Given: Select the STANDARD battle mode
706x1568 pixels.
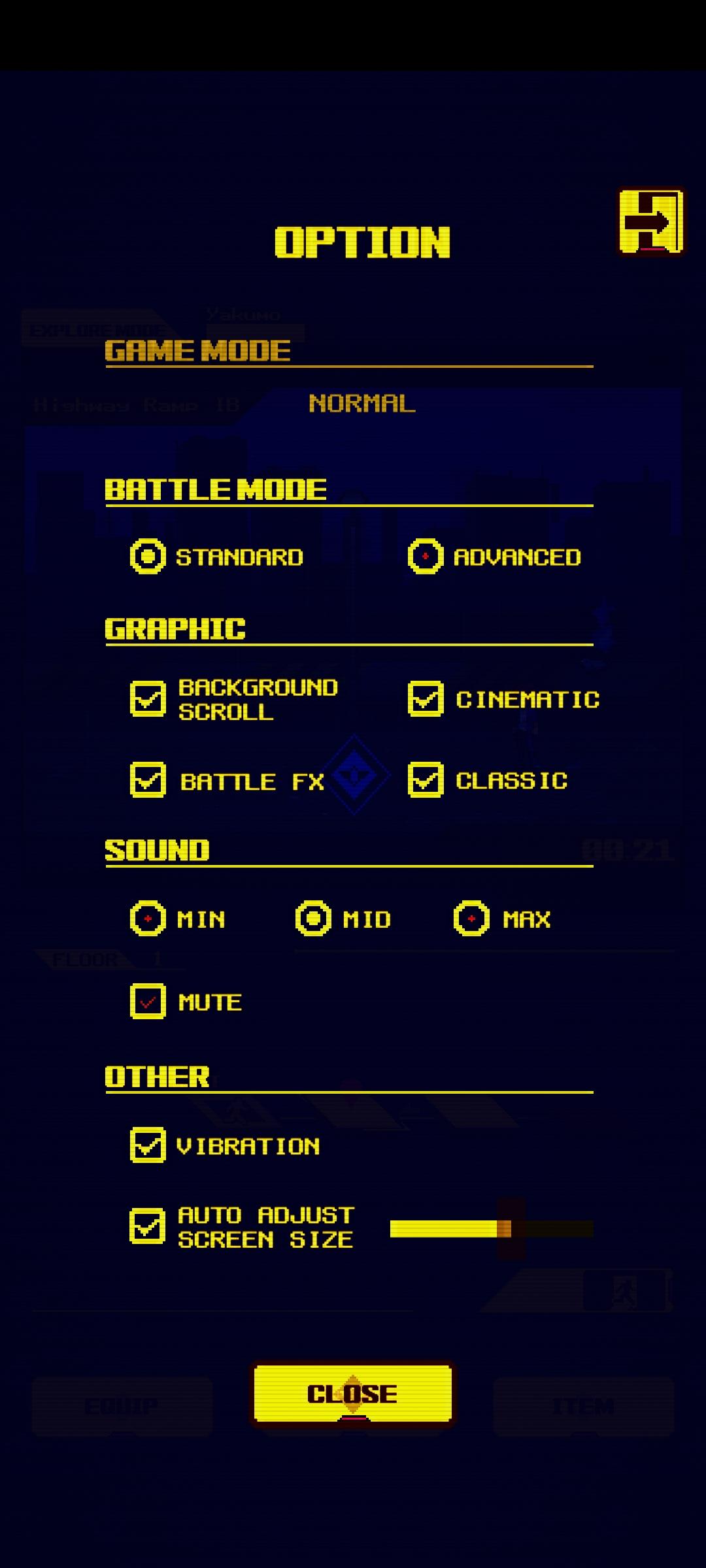Looking at the screenshot, I should (x=148, y=557).
